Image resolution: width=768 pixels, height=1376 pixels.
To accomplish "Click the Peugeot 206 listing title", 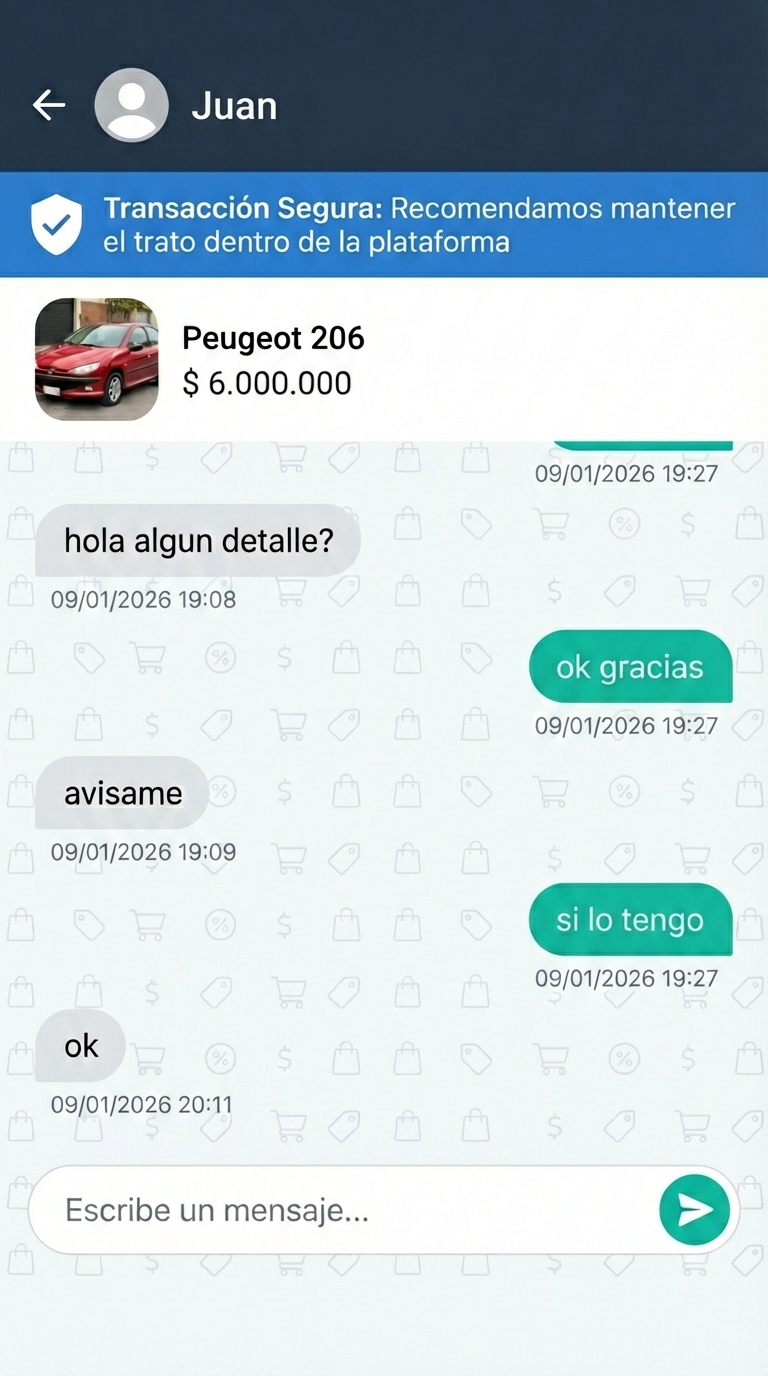I will click(x=273, y=338).
